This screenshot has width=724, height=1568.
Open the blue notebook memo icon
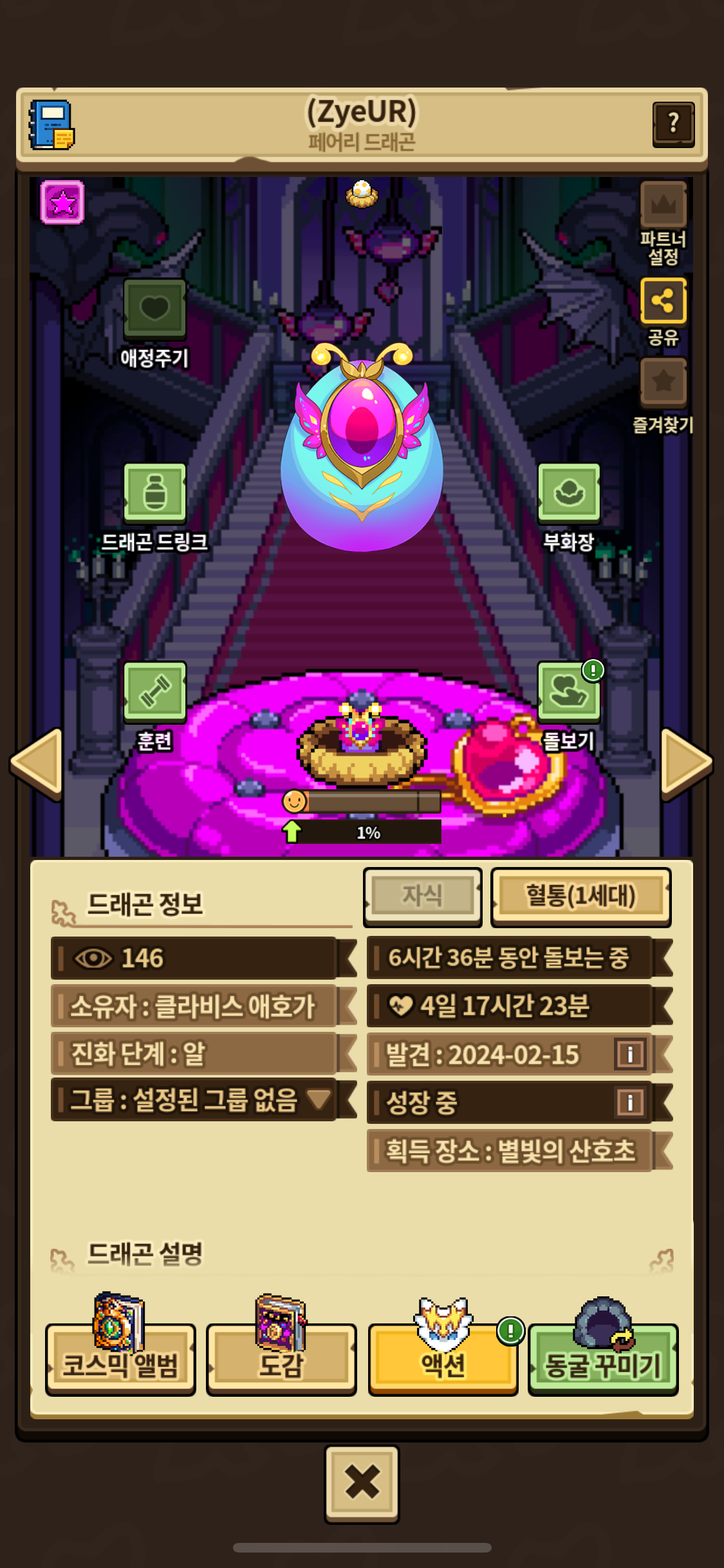click(51, 124)
